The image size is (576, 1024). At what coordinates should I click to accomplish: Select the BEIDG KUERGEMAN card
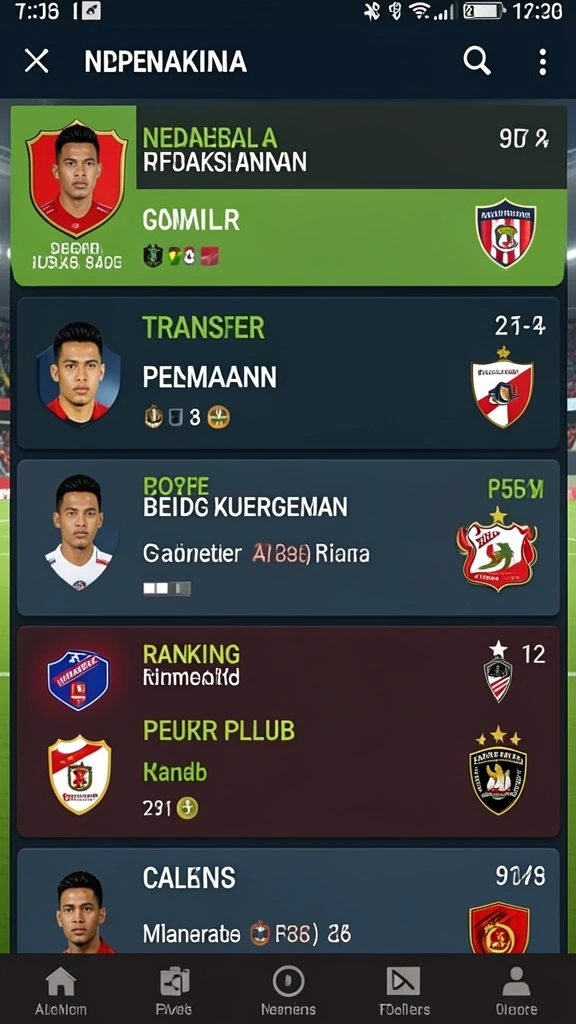click(x=288, y=537)
